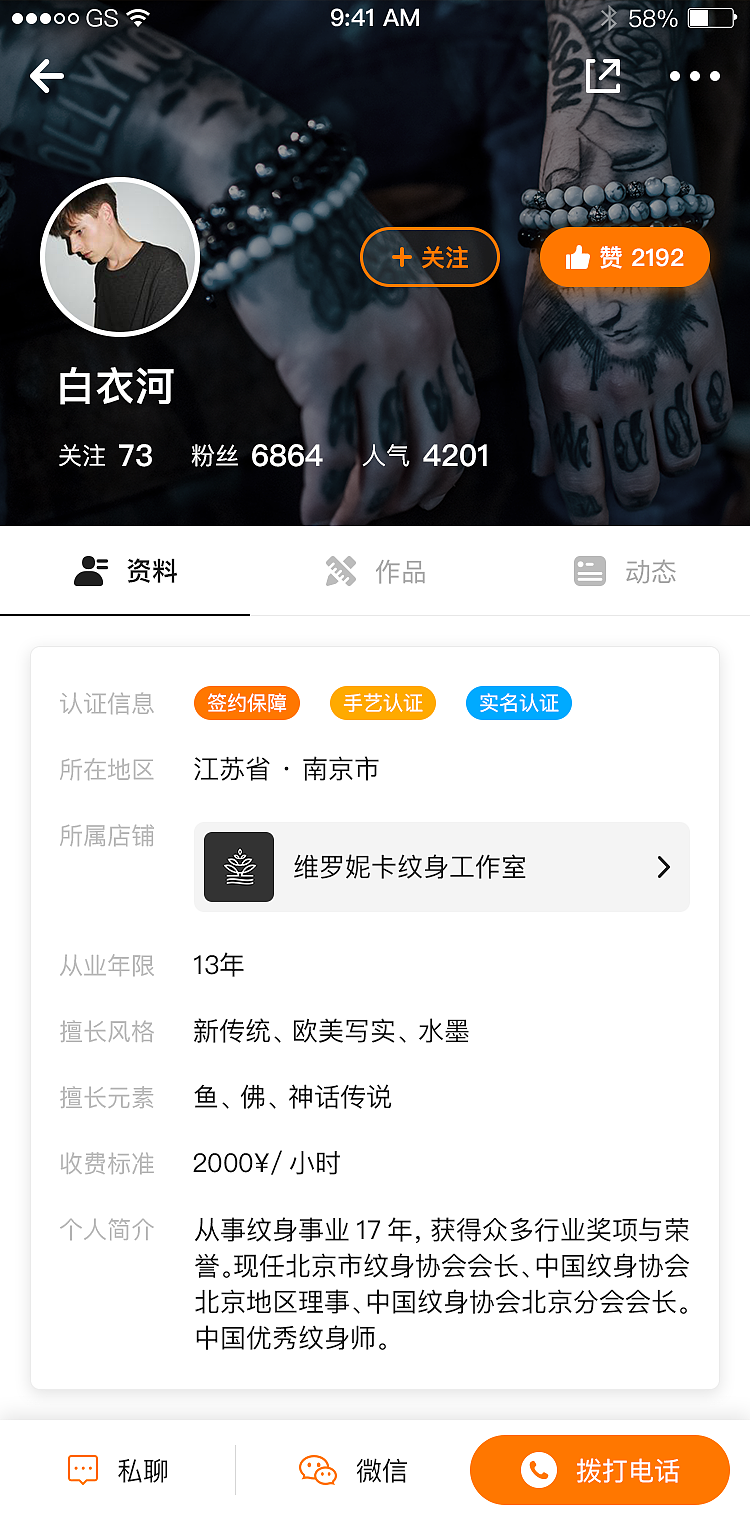Share this tattoo artist's profile

(602, 76)
